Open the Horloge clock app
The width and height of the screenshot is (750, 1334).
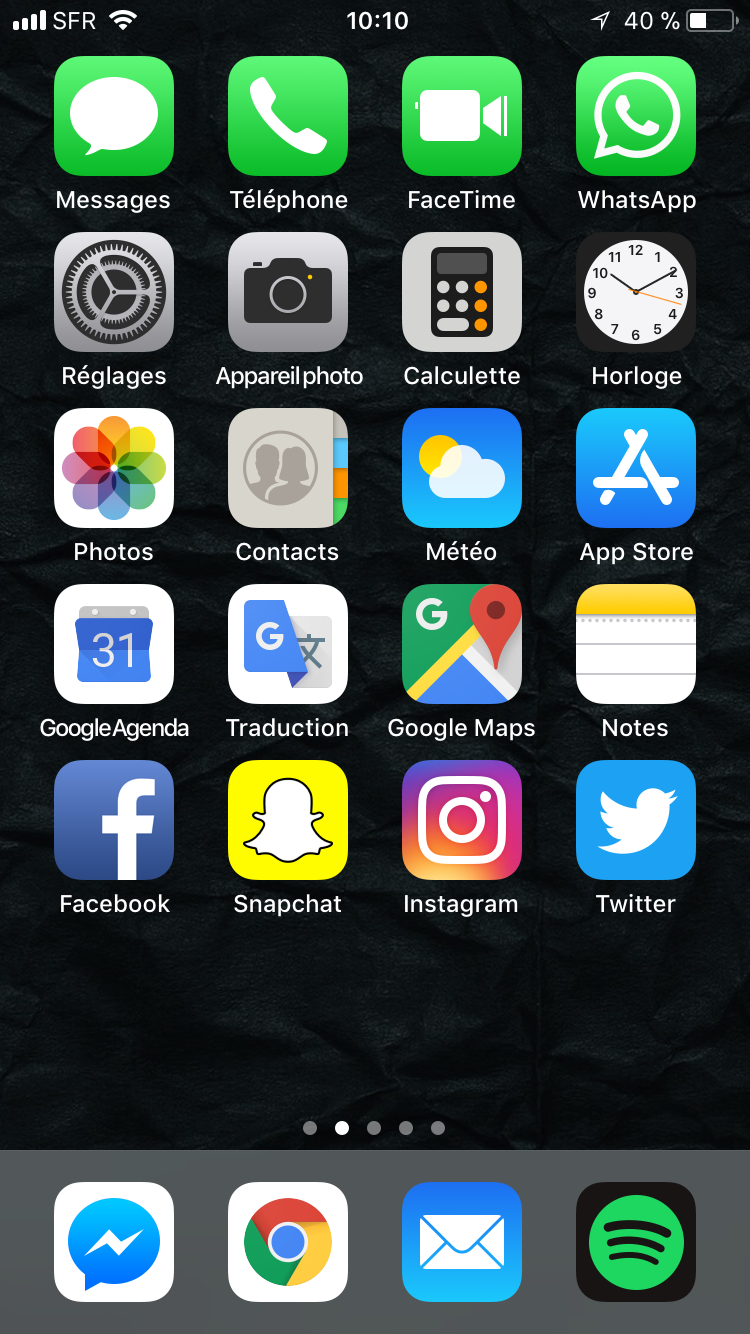point(636,292)
